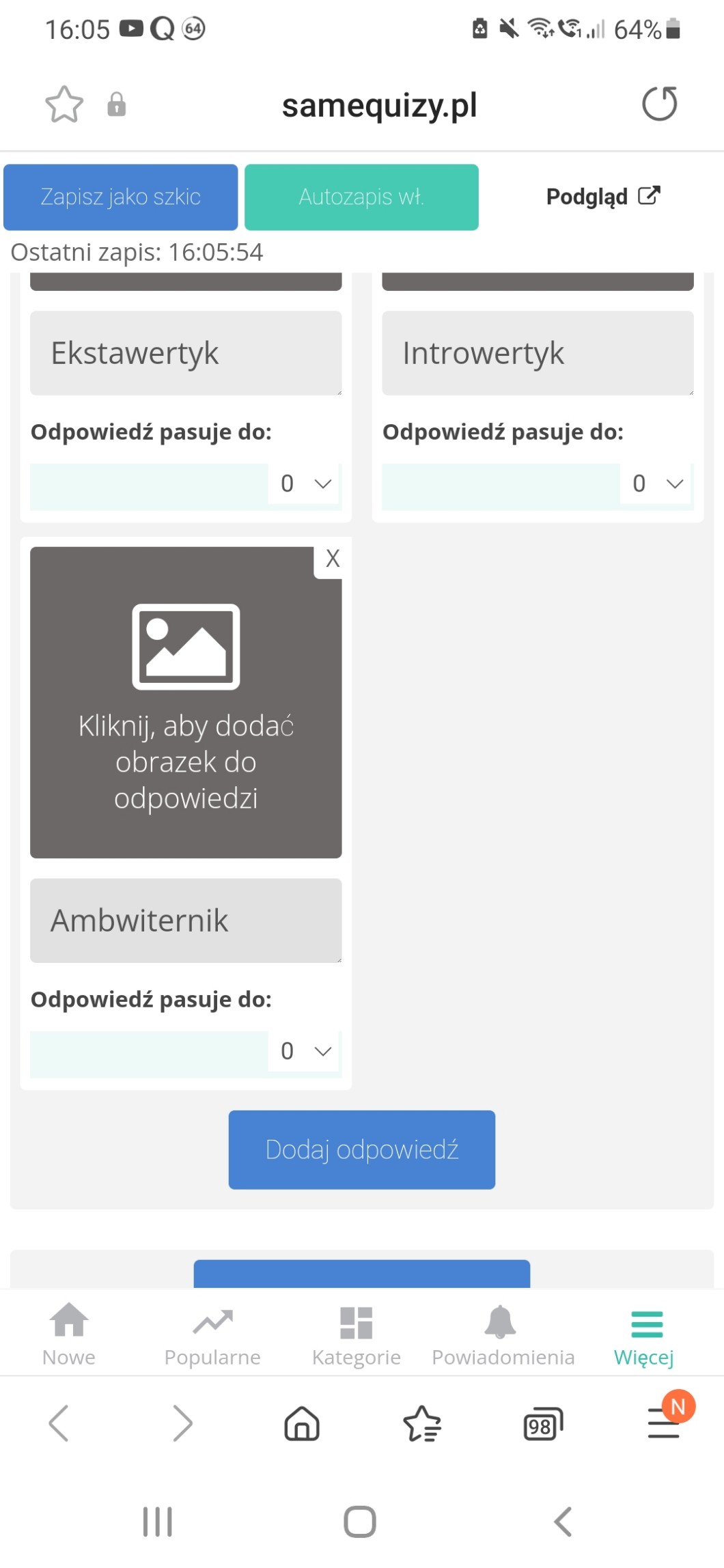The height and width of the screenshot is (1568, 724).
Task: Edit the Introwertyk answer field
Action: (538, 353)
